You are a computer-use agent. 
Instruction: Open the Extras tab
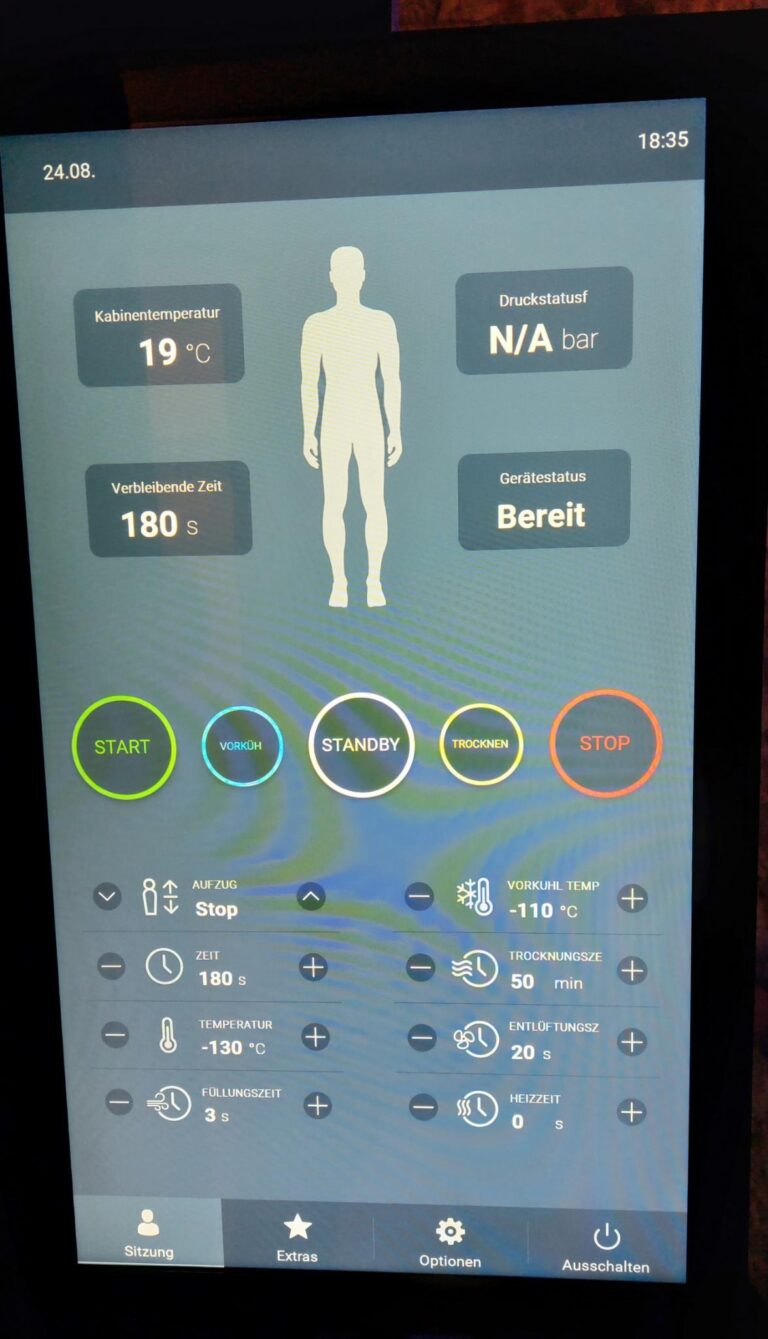(297, 1238)
